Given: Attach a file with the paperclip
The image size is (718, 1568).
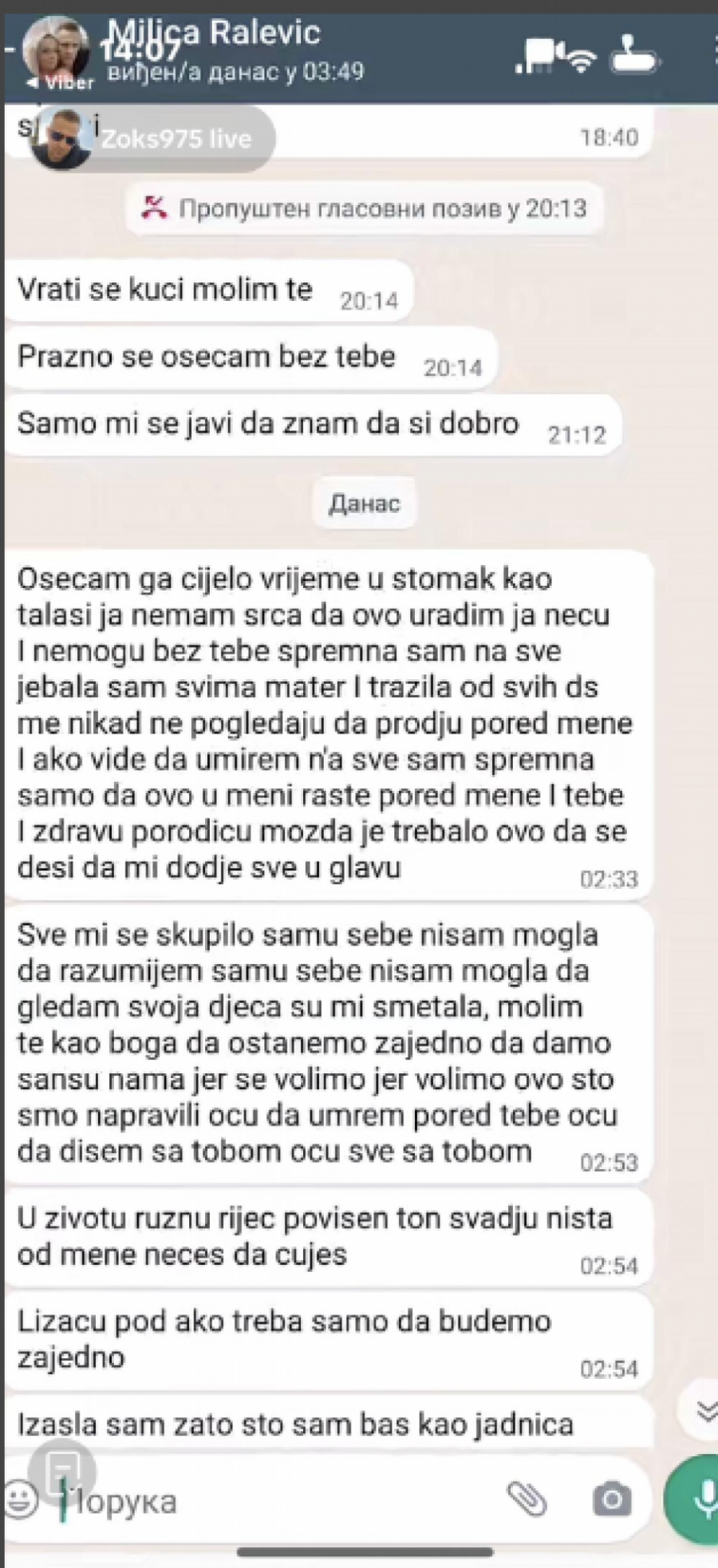Looking at the screenshot, I should click(527, 1500).
